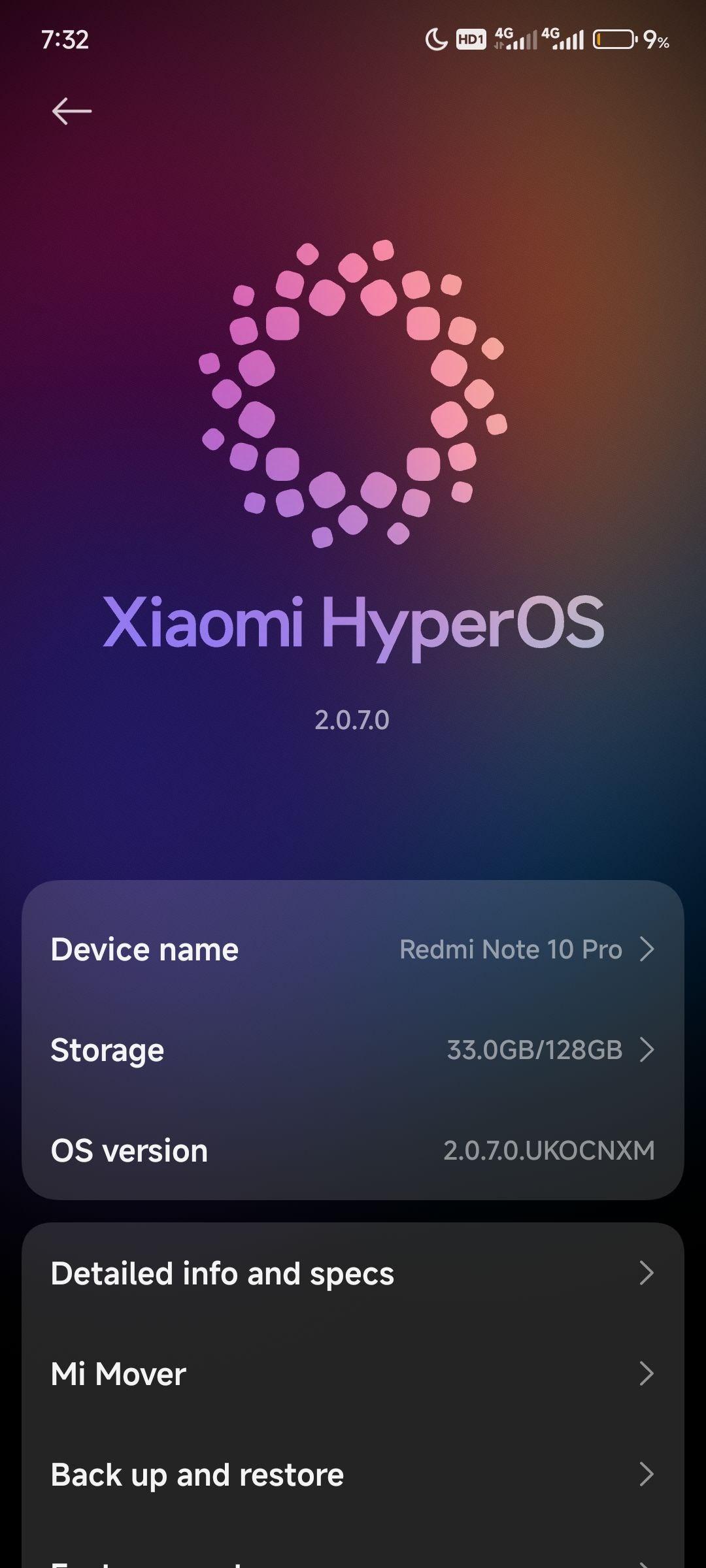Open Back up and restore

pos(353,1475)
